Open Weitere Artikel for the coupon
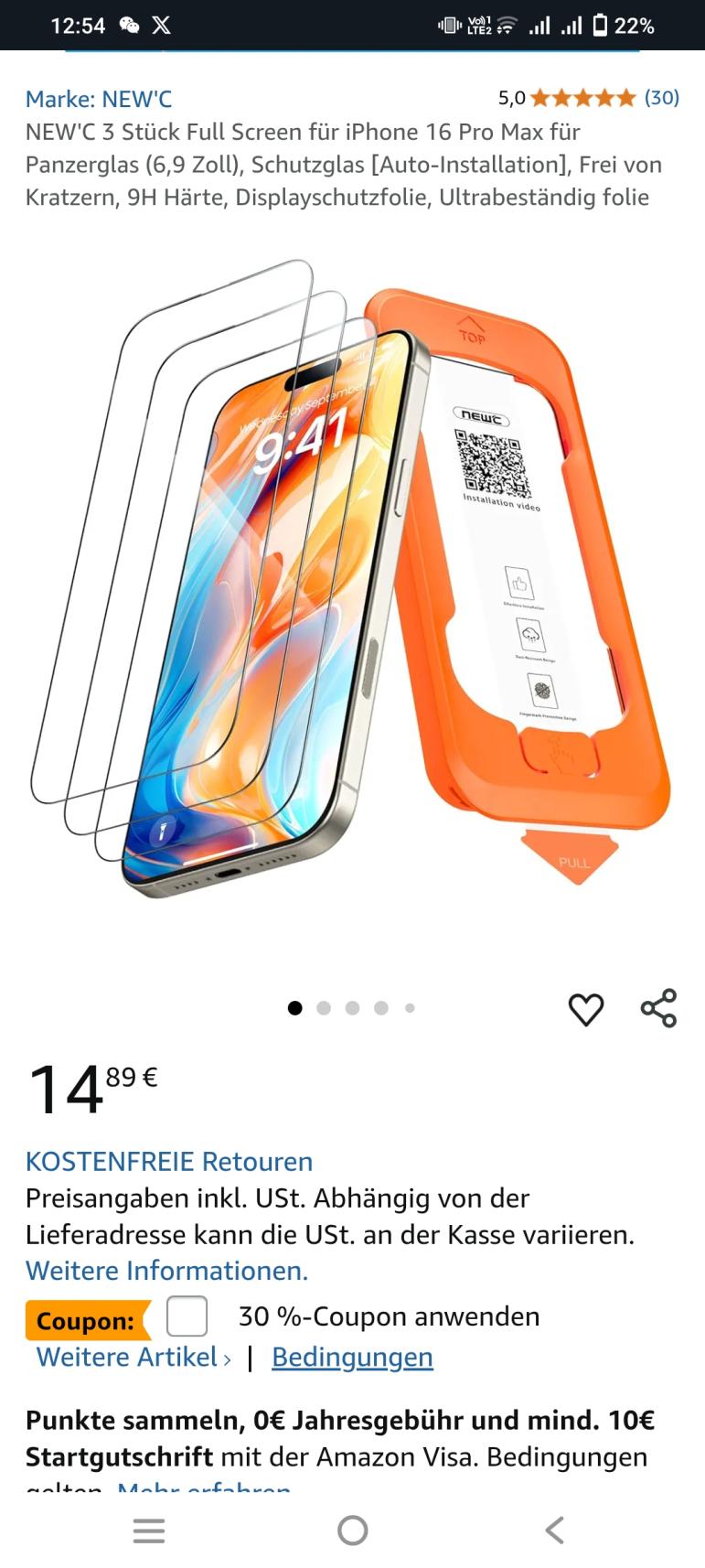Viewport: 705px width, 1568px height. pos(134,1358)
